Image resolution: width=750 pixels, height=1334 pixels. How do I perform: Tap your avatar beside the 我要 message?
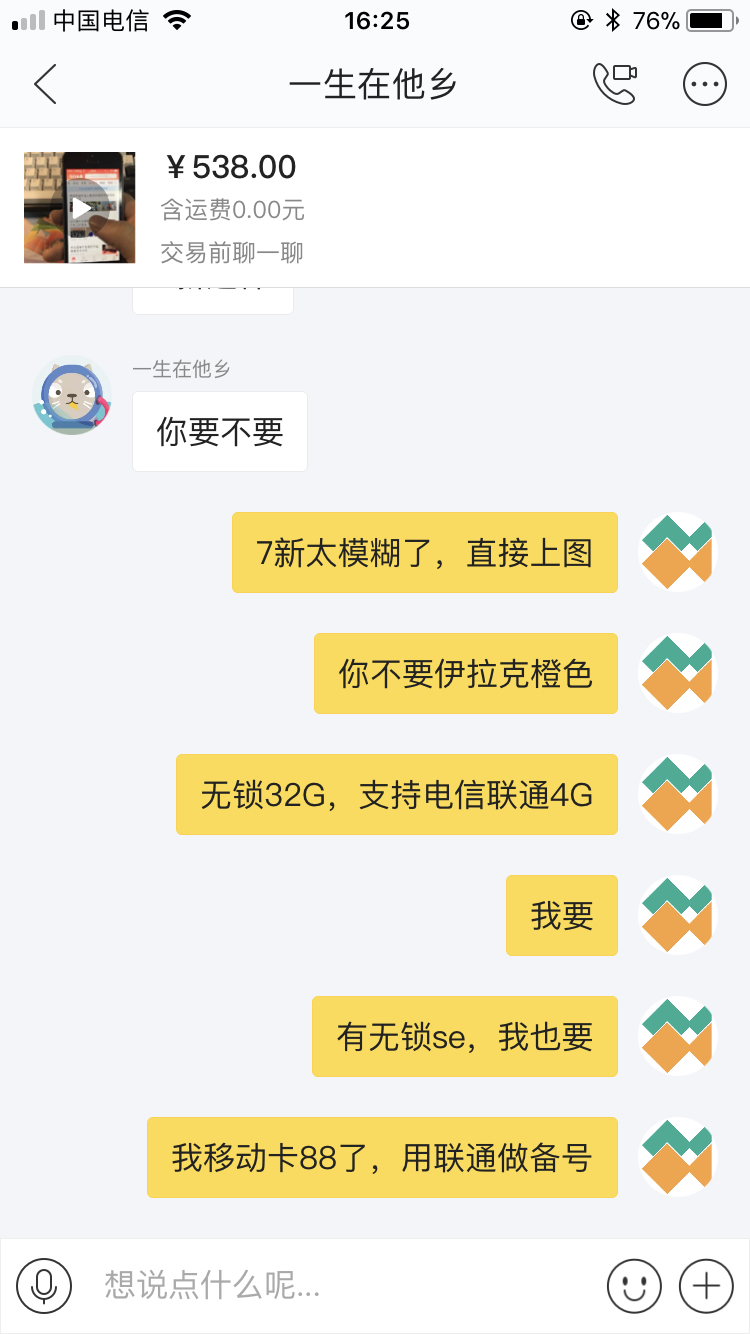(678, 915)
